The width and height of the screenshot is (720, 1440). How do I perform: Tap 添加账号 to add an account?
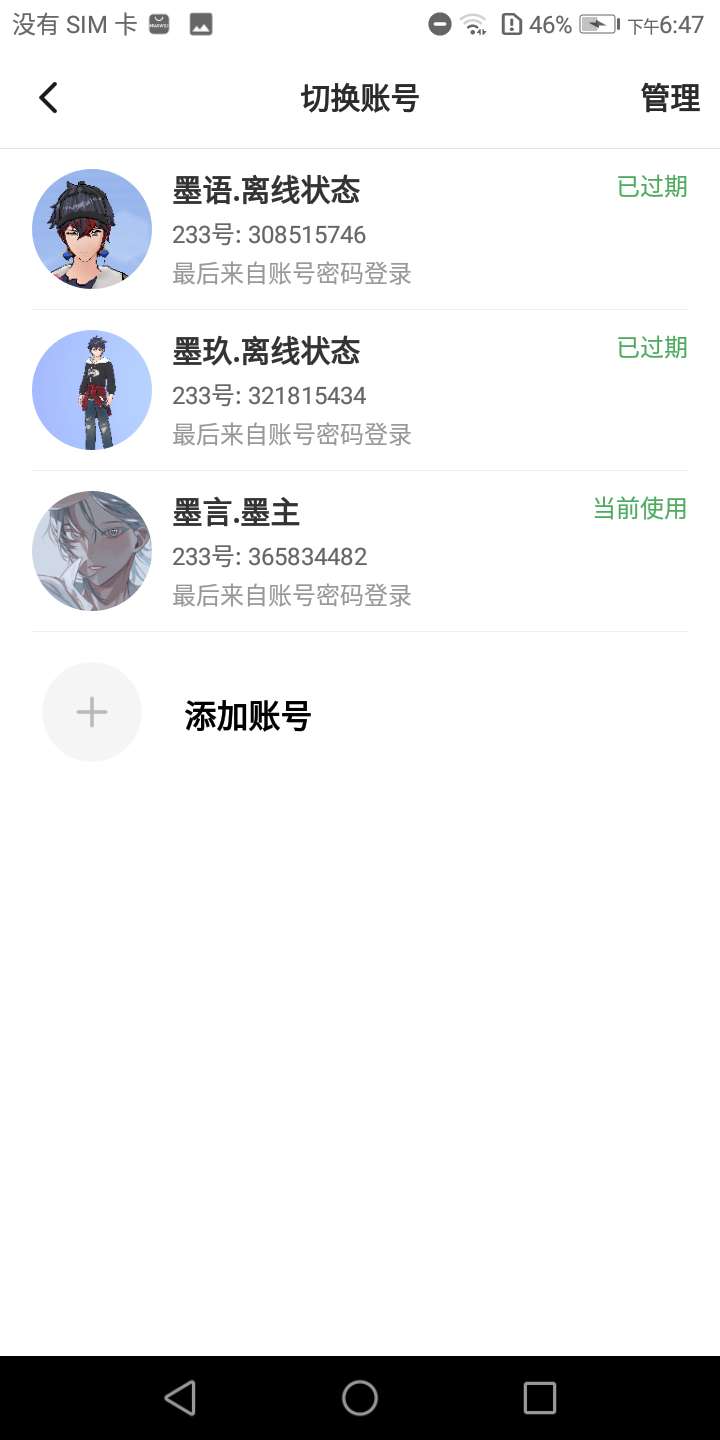point(247,715)
